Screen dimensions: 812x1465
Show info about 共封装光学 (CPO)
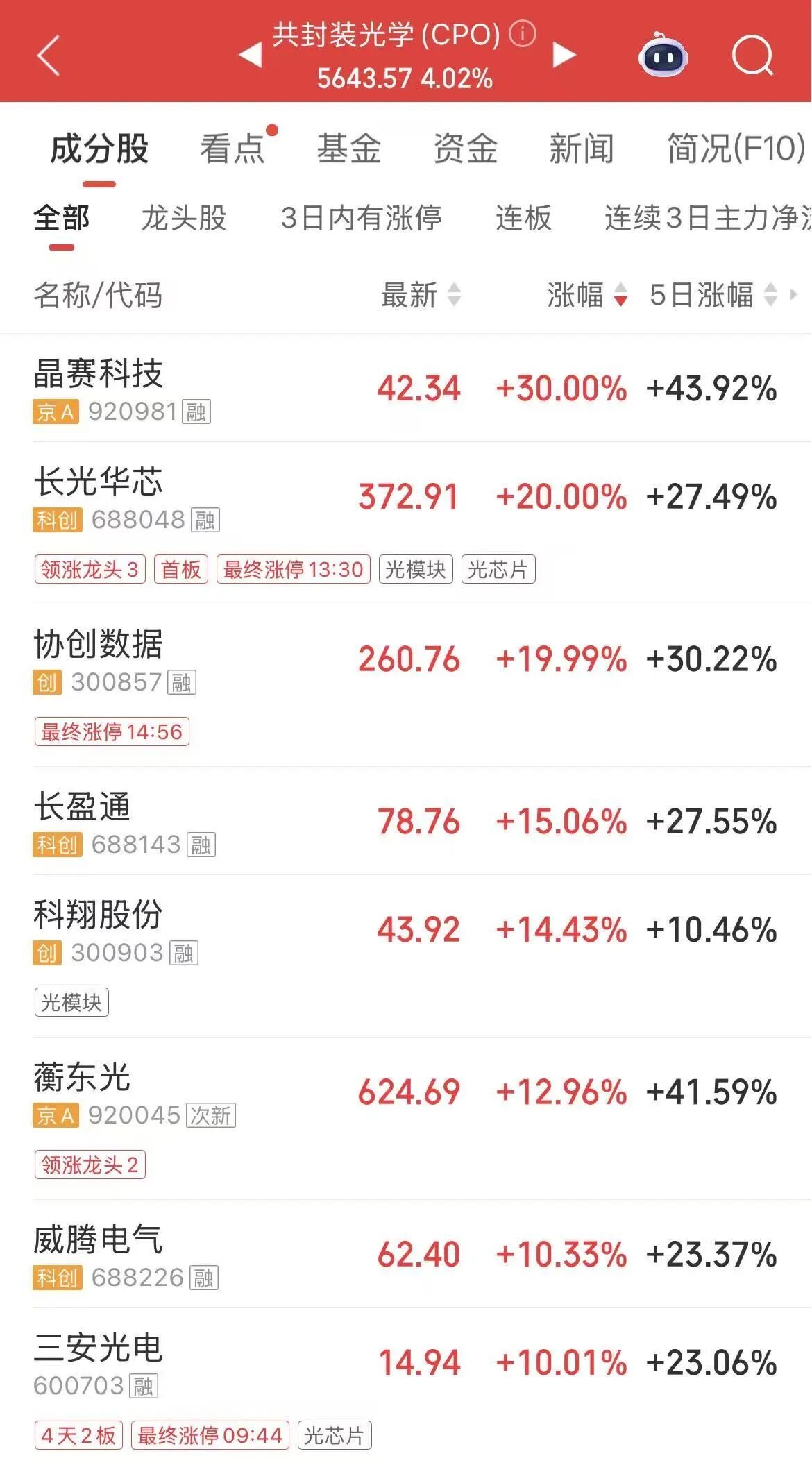523,33
